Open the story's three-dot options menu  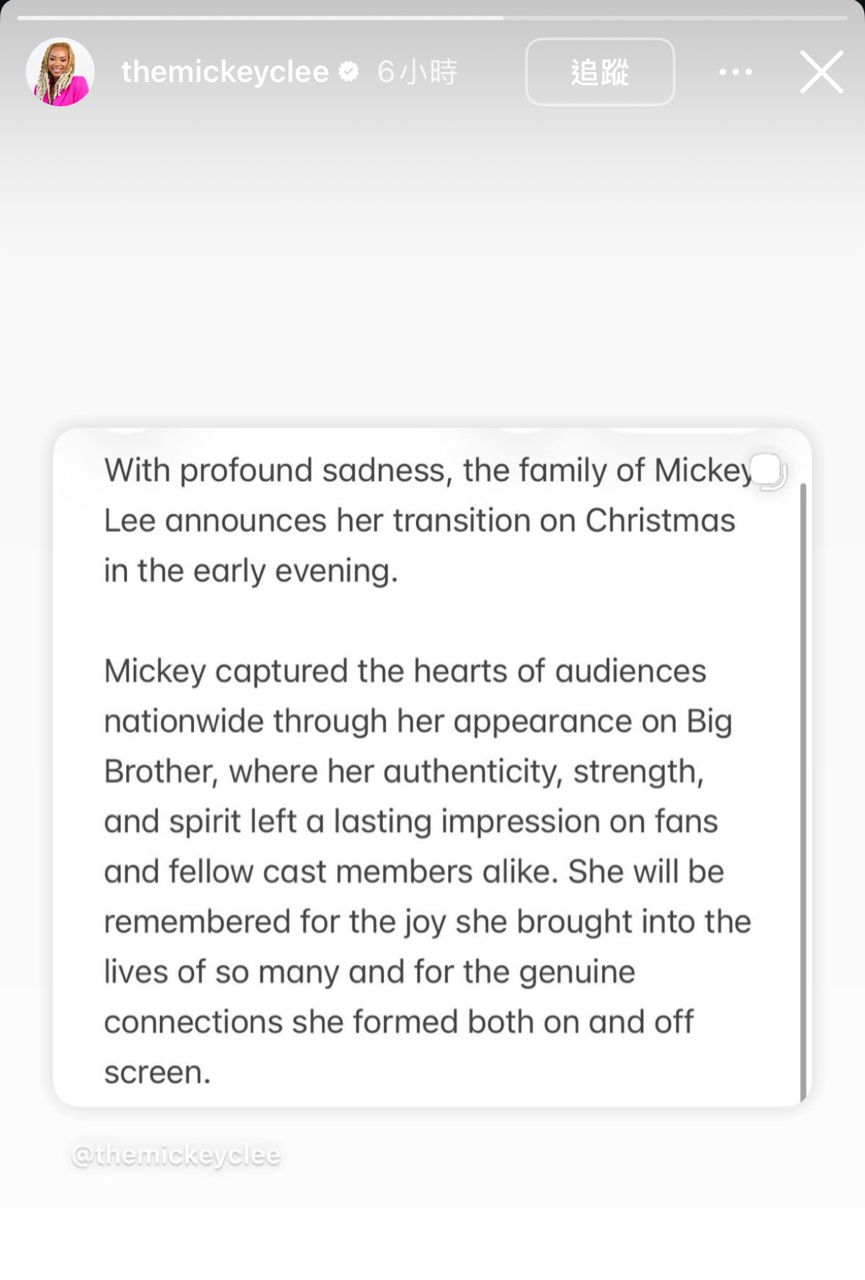point(736,72)
